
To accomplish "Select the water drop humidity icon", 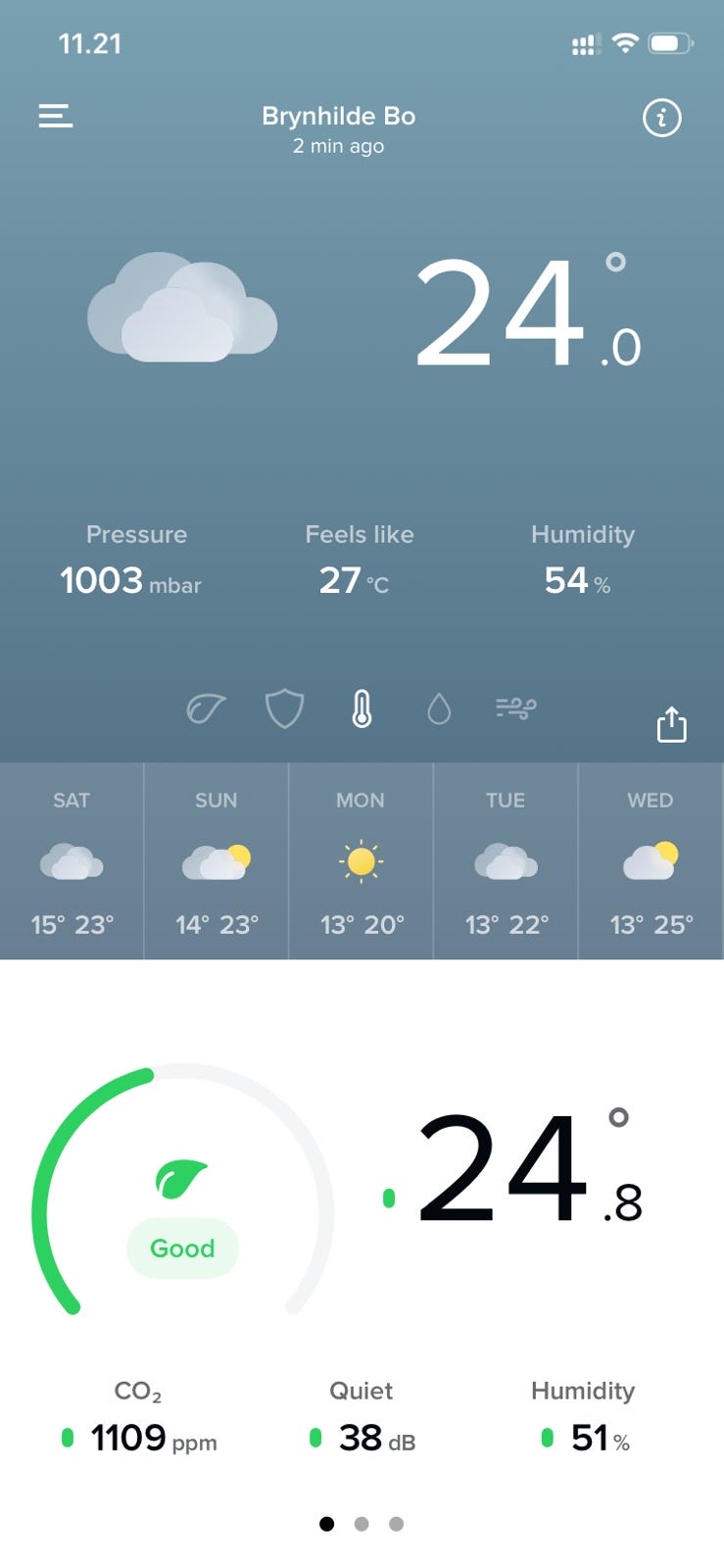I will [x=439, y=709].
